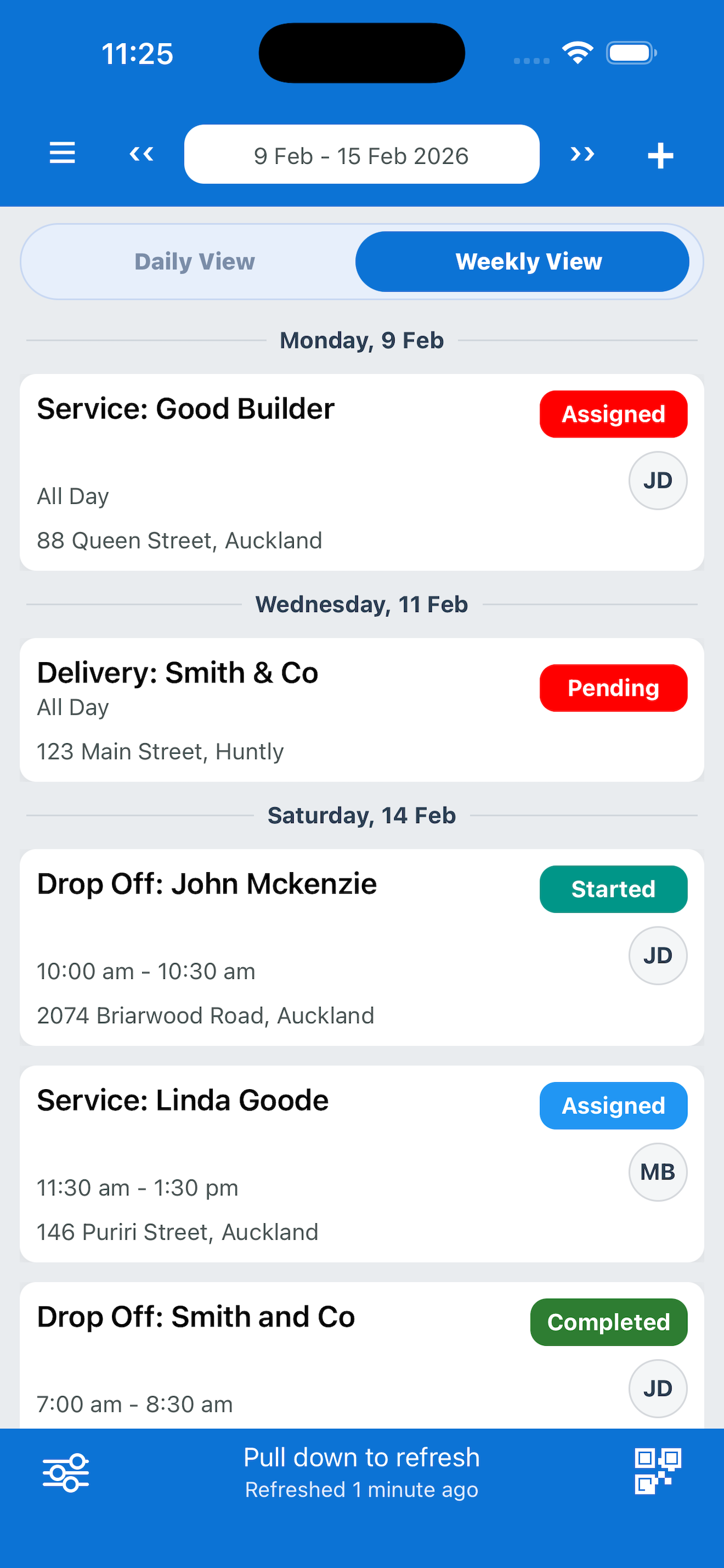
Task: Switch to Daily View
Action: [x=195, y=262]
